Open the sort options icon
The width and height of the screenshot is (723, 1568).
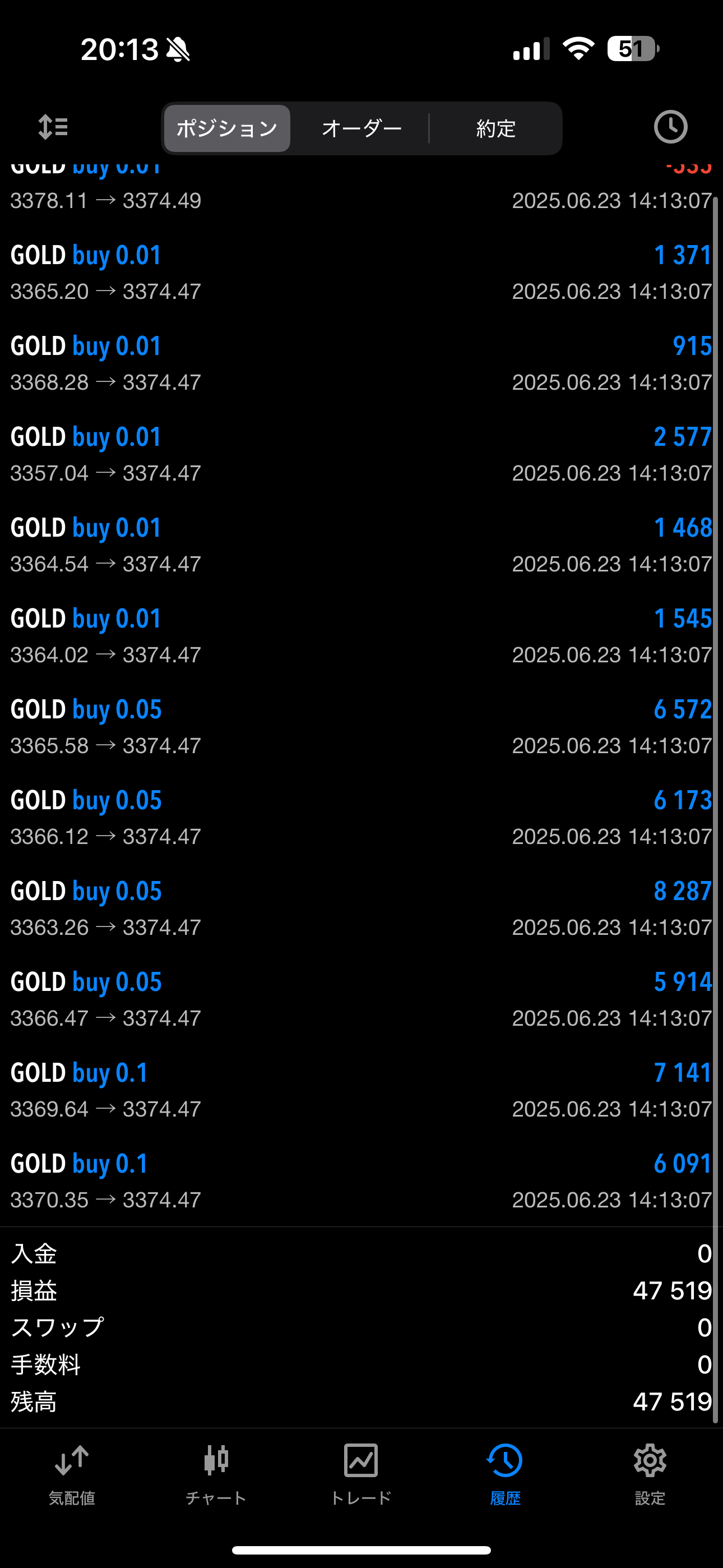tap(53, 127)
